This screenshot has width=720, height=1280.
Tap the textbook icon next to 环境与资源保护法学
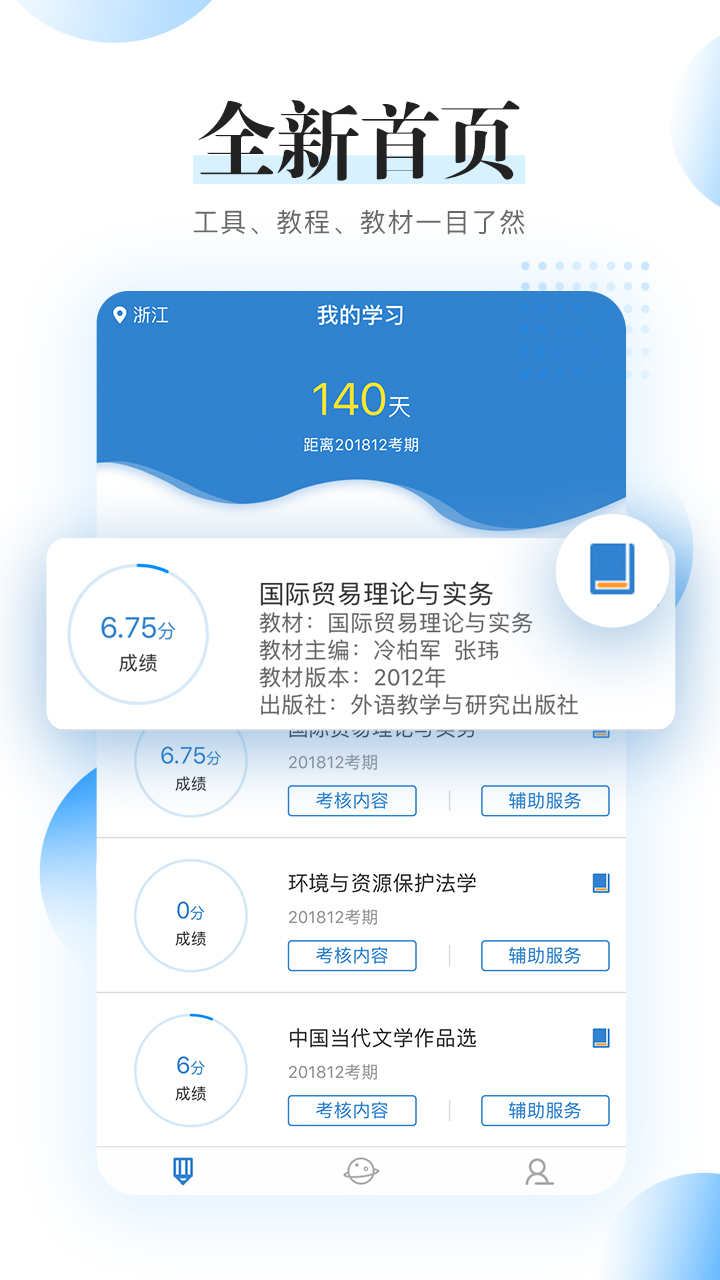click(x=601, y=881)
